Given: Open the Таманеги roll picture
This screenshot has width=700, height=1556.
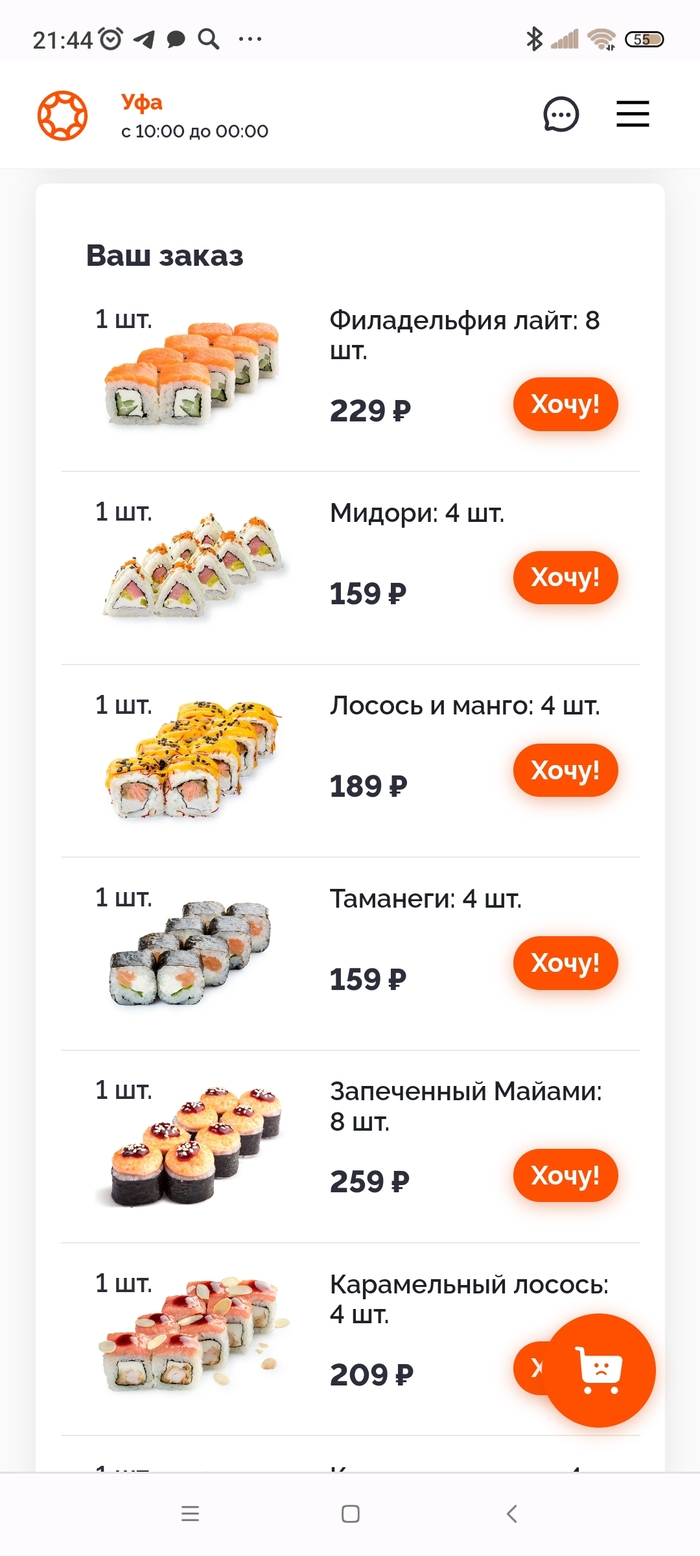Looking at the screenshot, I should point(190,953).
